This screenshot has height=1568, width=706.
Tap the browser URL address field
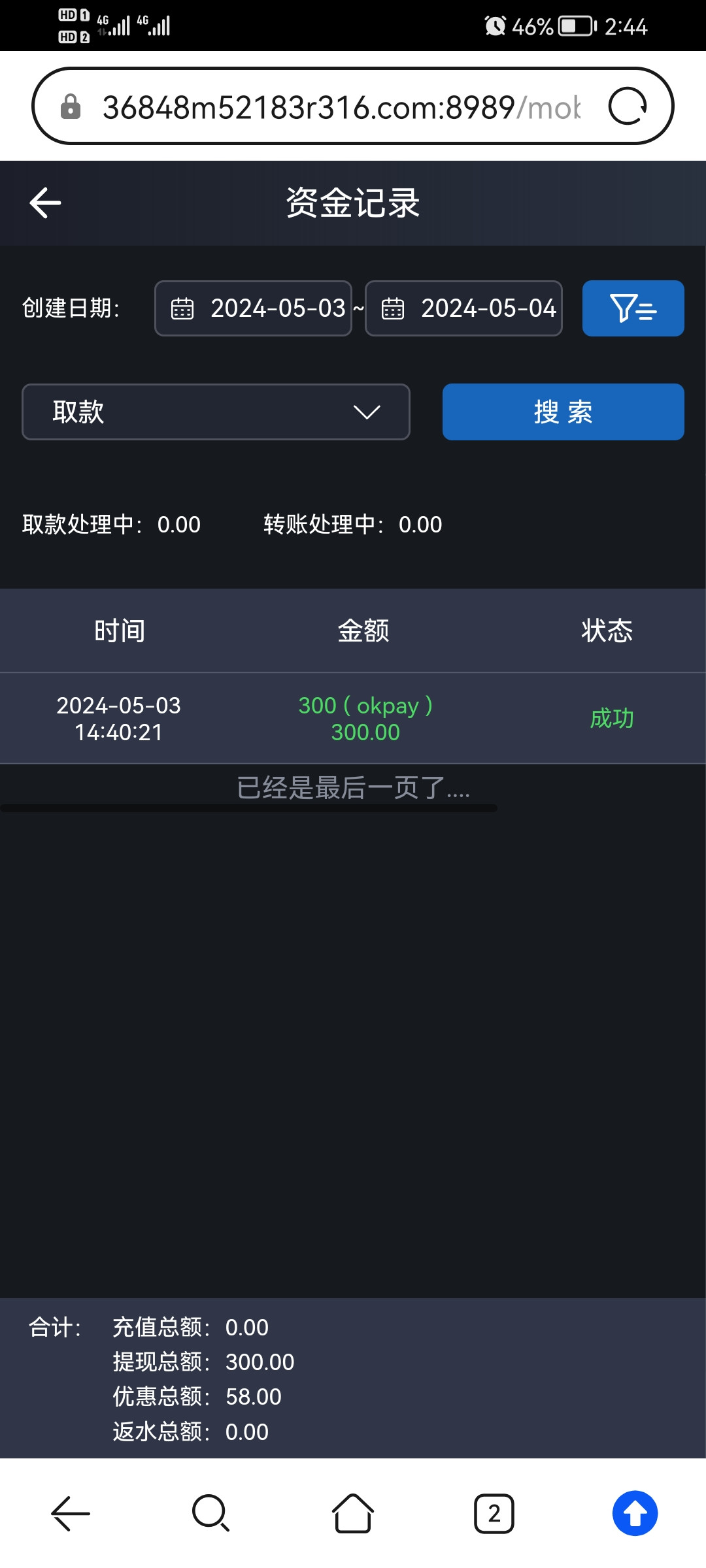[x=340, y=106]
